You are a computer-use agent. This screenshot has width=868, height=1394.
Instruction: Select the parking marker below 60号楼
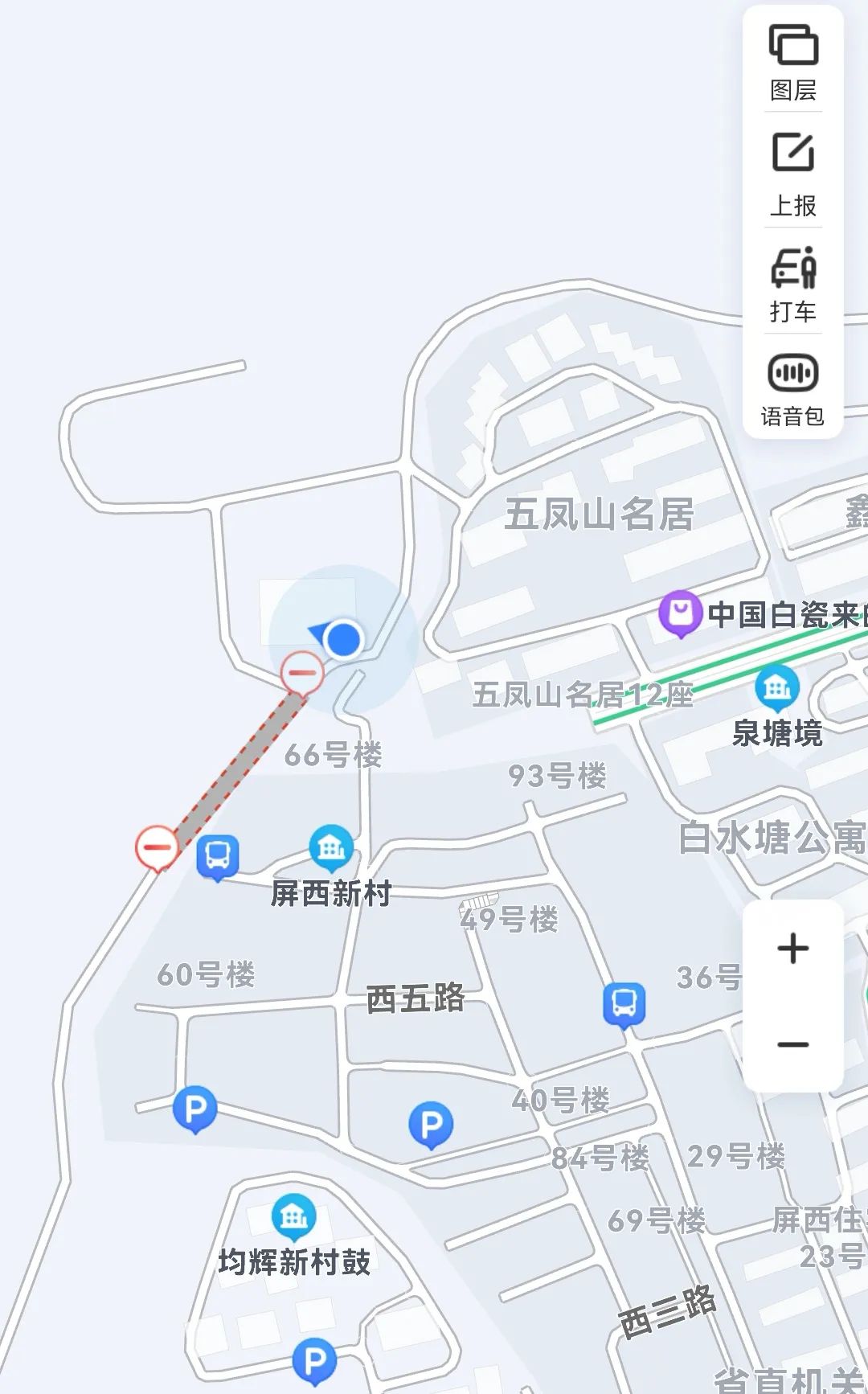(x=195, y=1109)
